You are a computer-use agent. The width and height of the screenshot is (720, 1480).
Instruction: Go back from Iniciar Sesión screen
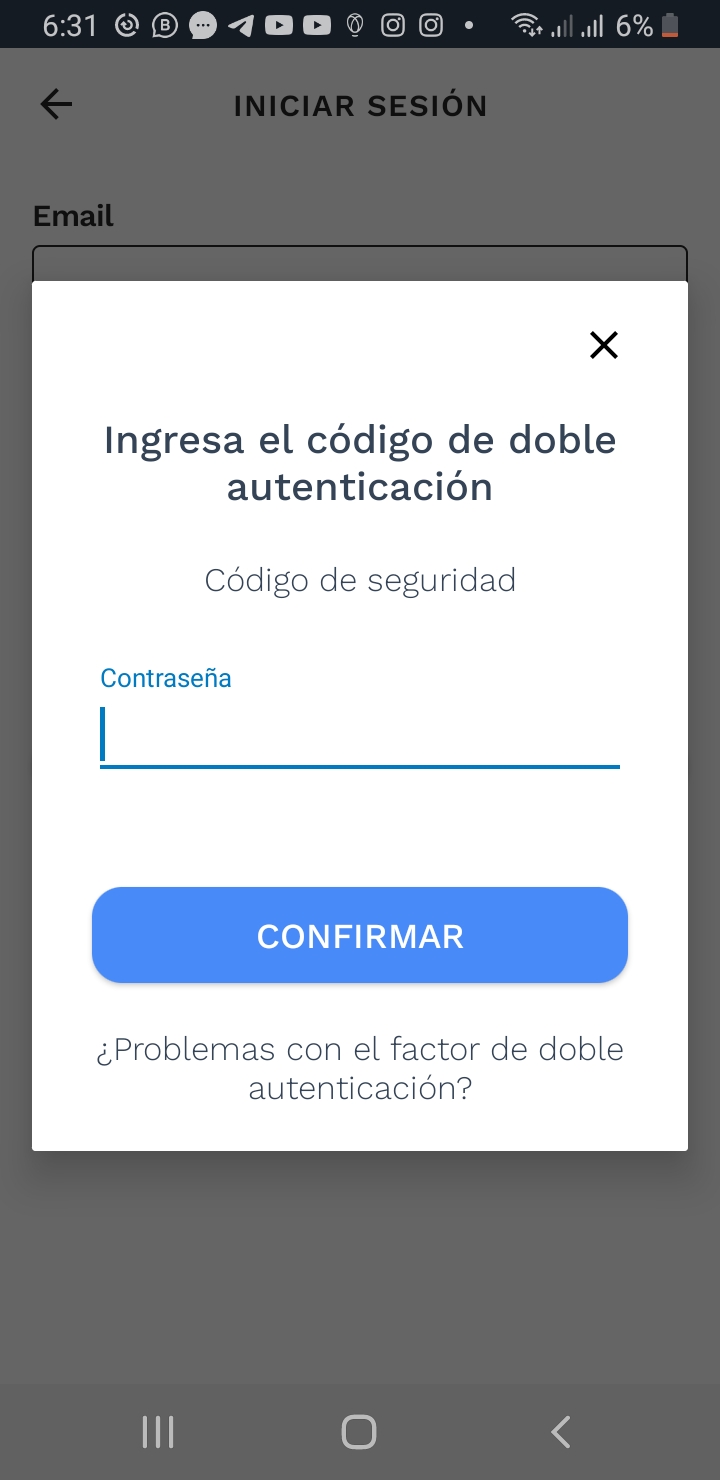tap(56, 105)
